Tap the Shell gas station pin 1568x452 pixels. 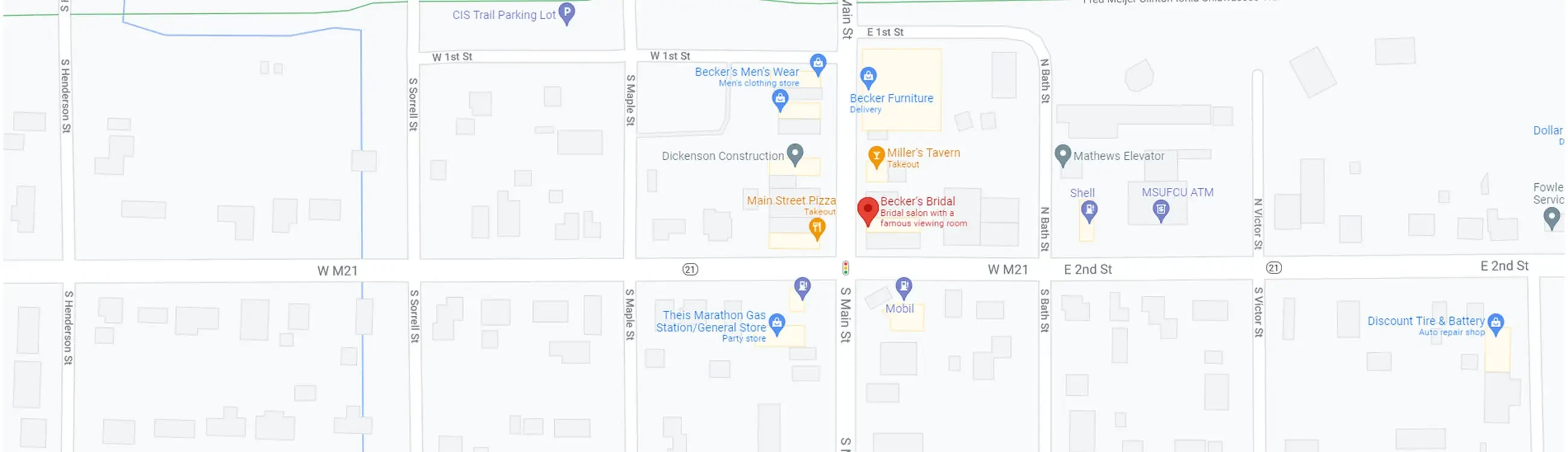click(x=1089, y=210)
